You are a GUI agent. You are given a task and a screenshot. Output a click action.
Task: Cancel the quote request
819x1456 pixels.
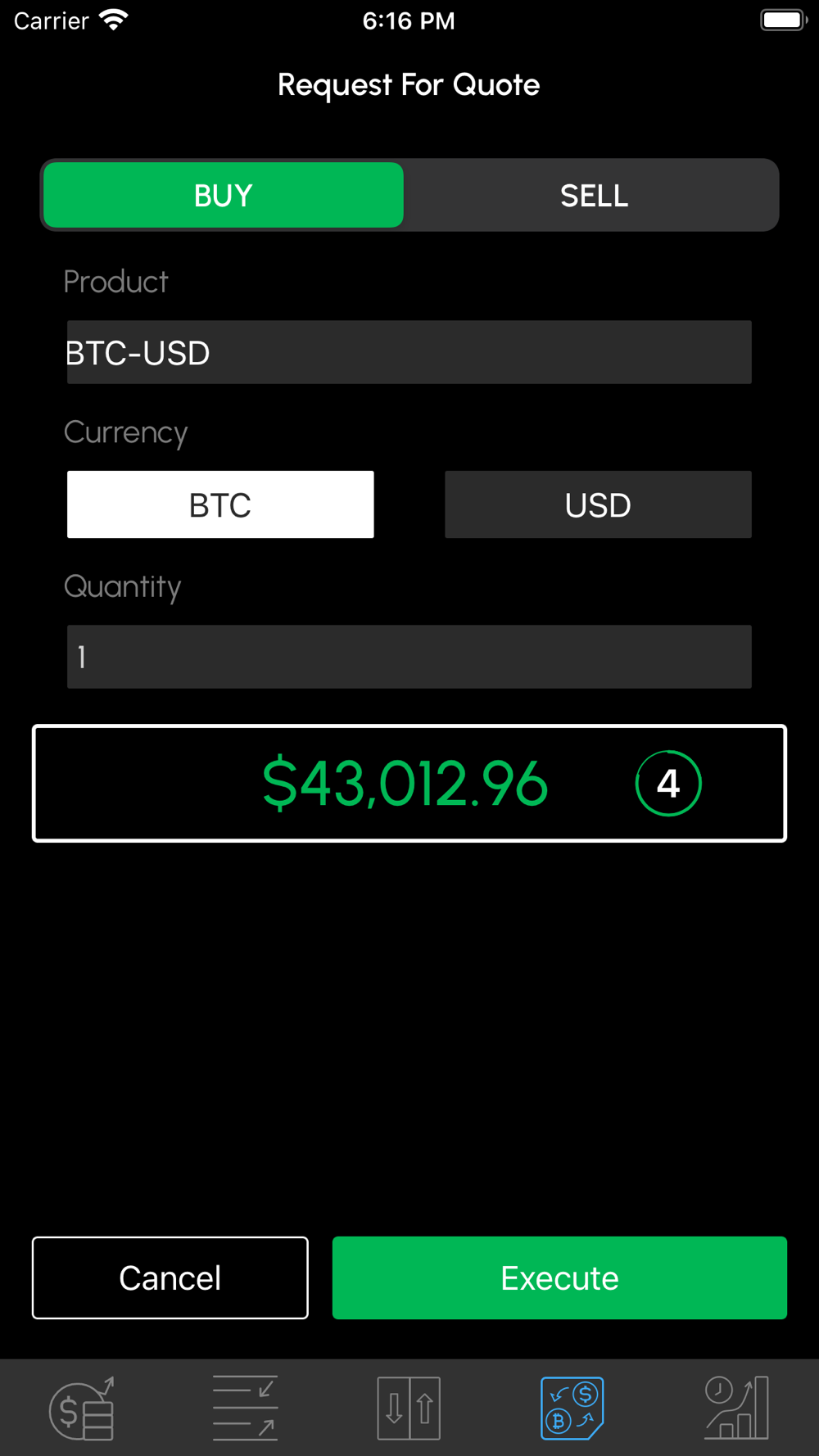point(170,1277)
